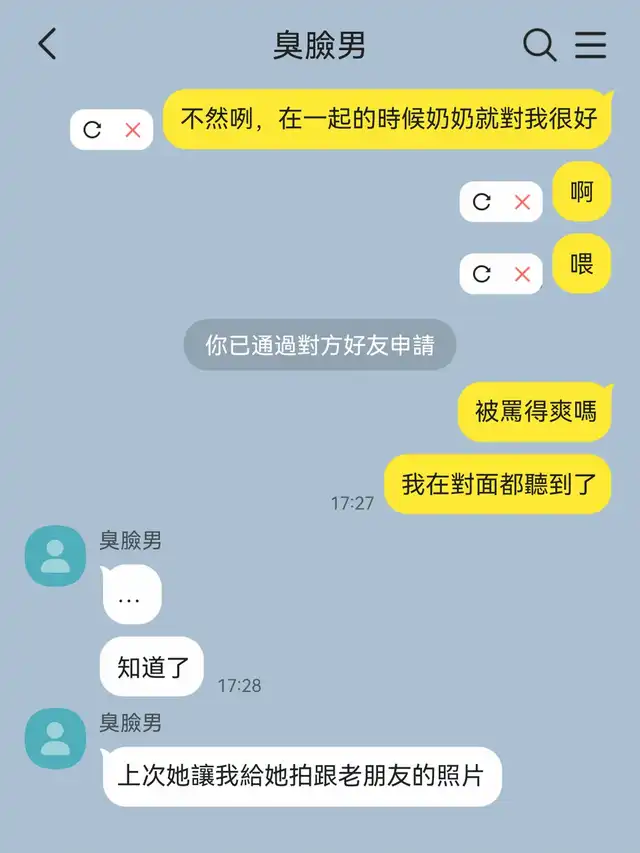Retry sending the 喂 message
Image resolution: width=640 pixels, height=853 pixels.
point(481,274)
